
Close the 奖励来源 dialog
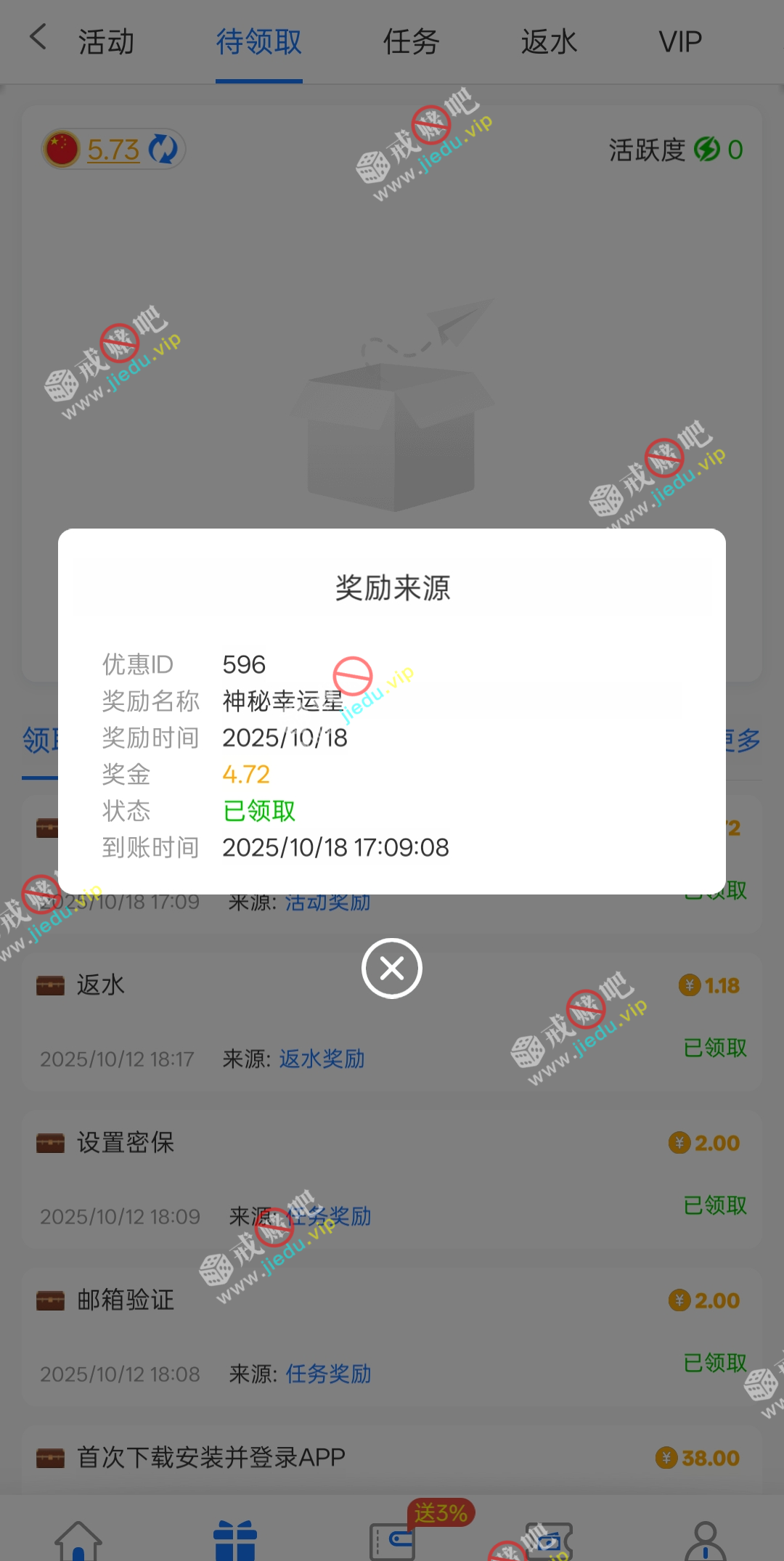click(392, 969)
